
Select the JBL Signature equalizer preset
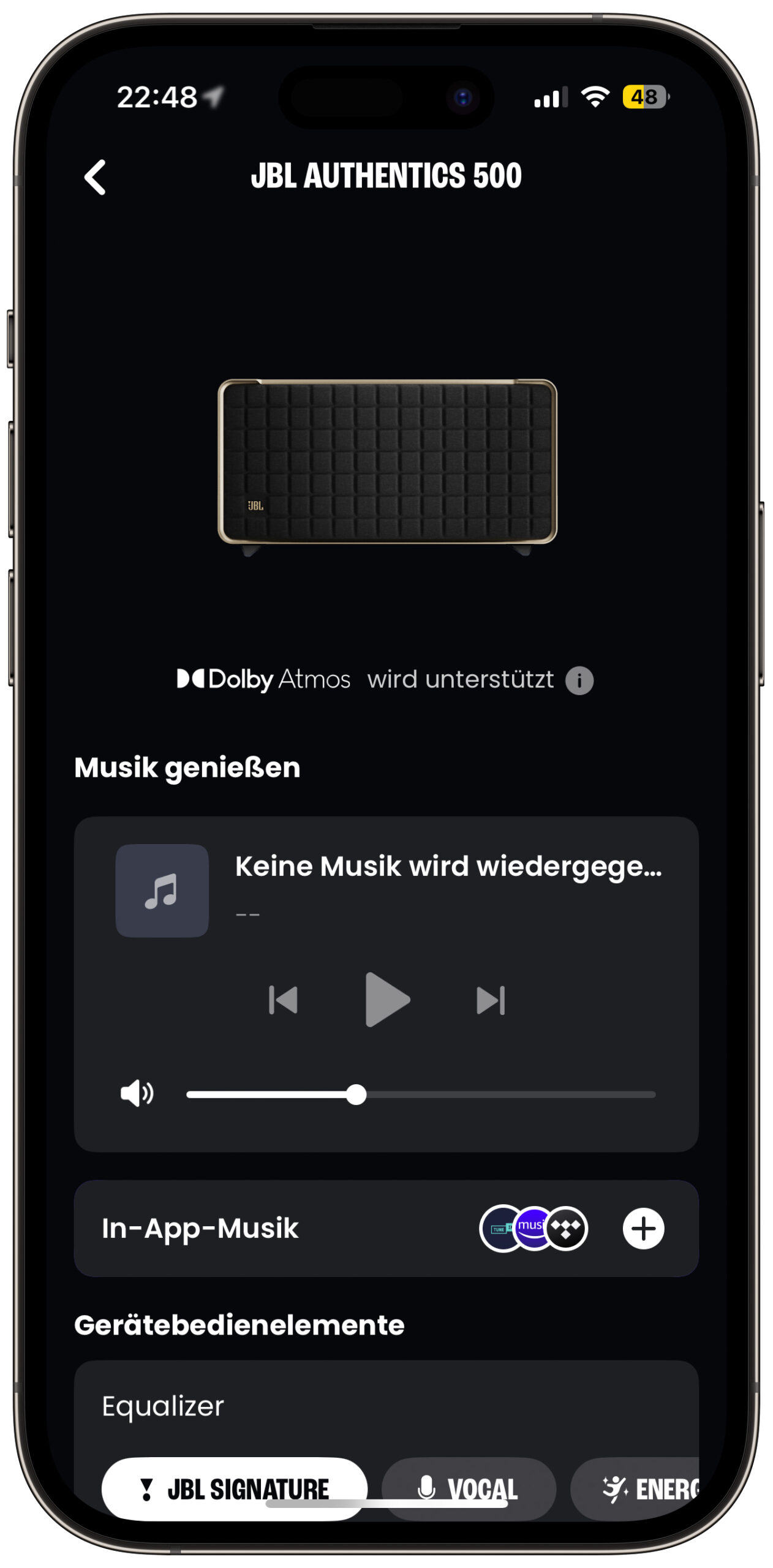pyautogui.click(x=235, y=1489)
